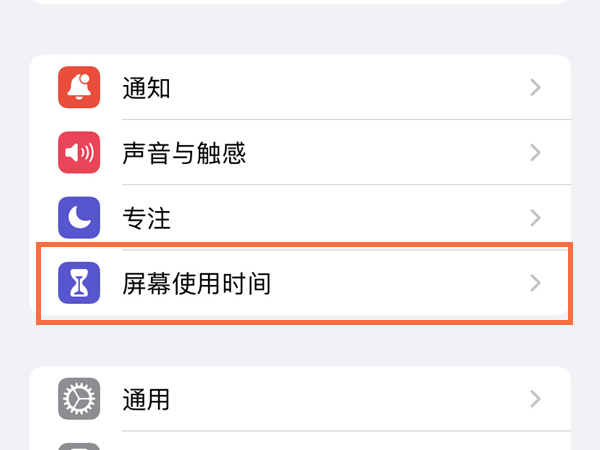Go to the 专注 settings
The height and width of the screenshot is (450, 600).
[300, 217]
